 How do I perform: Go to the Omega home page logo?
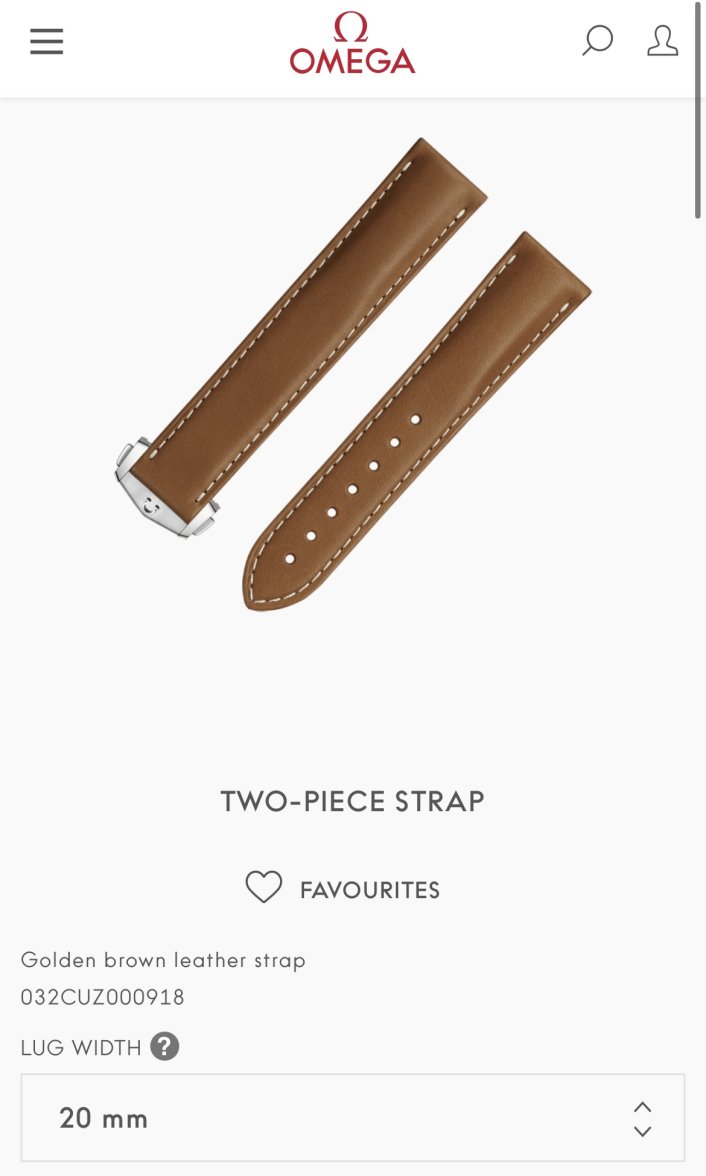(352, 44)
